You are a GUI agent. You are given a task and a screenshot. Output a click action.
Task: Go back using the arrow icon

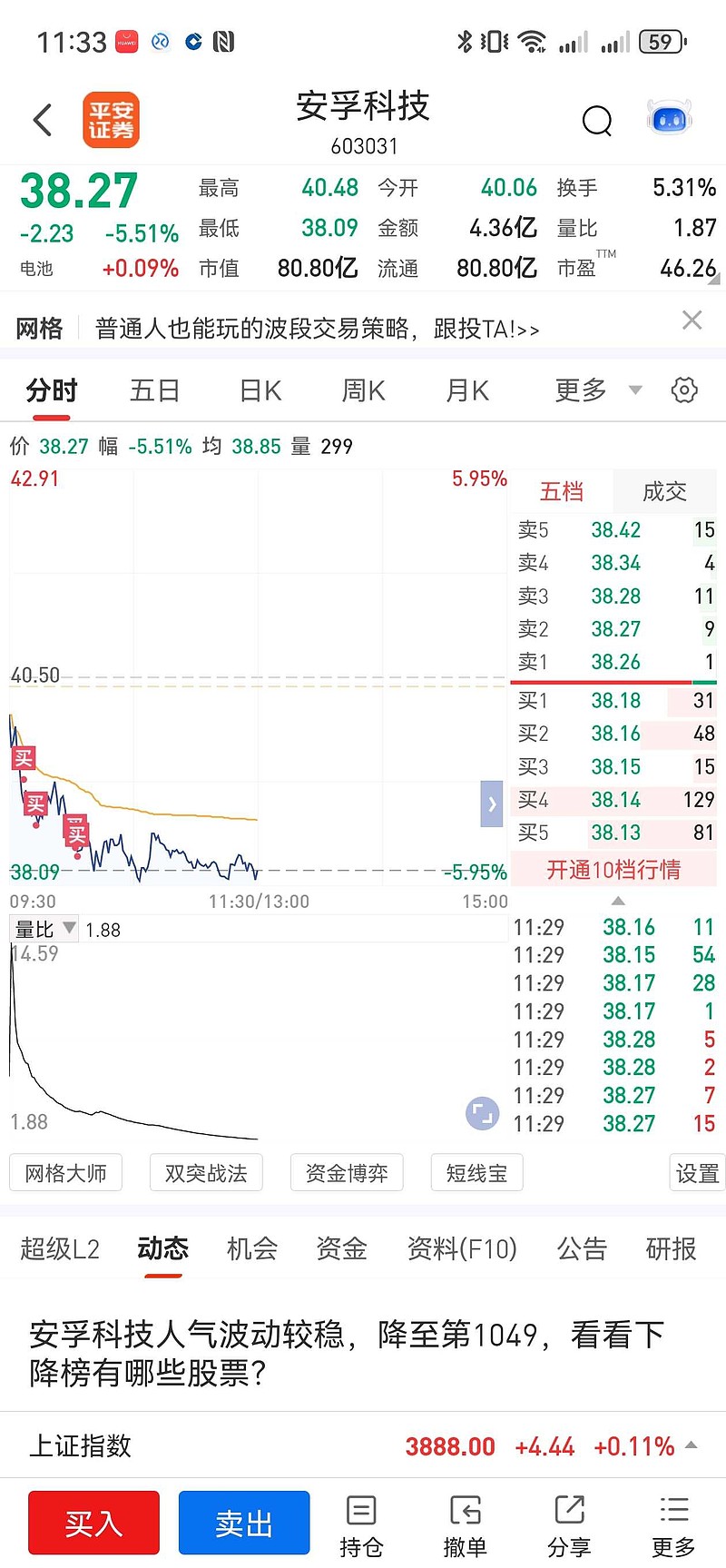click(43, 120)
